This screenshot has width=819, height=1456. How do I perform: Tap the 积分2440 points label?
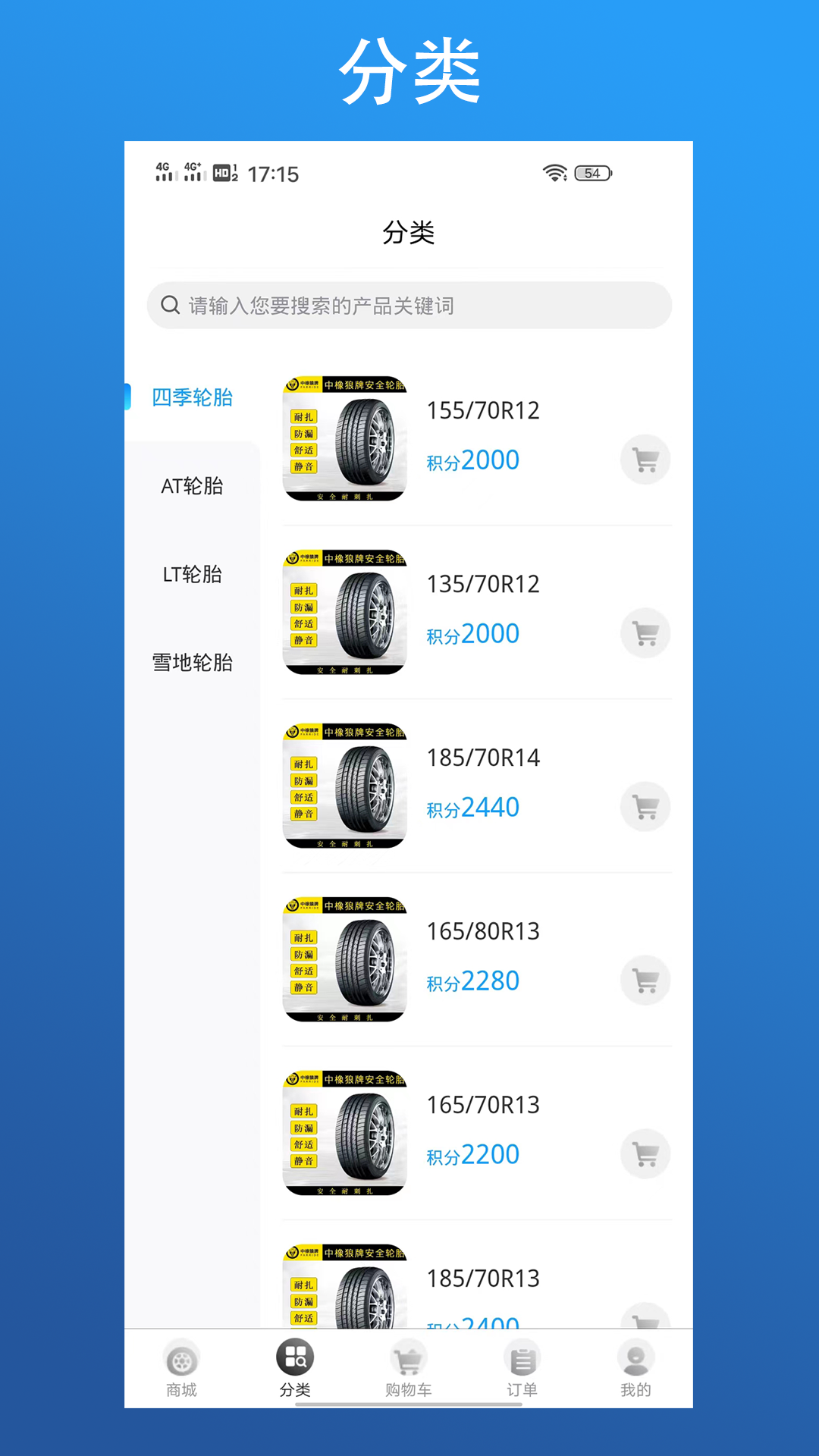click(472, 807)
